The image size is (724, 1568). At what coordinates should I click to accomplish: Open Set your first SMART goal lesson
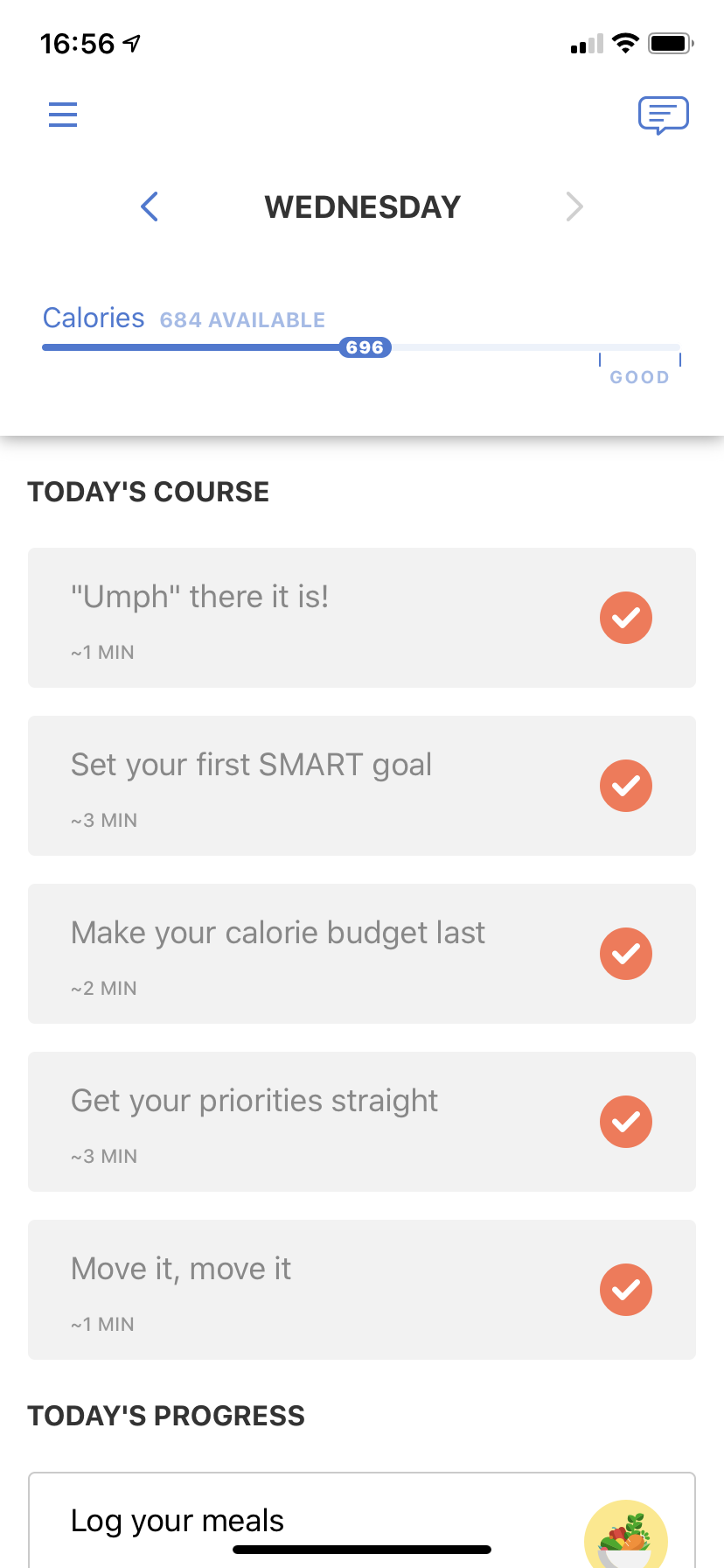[x=361, y=786]
